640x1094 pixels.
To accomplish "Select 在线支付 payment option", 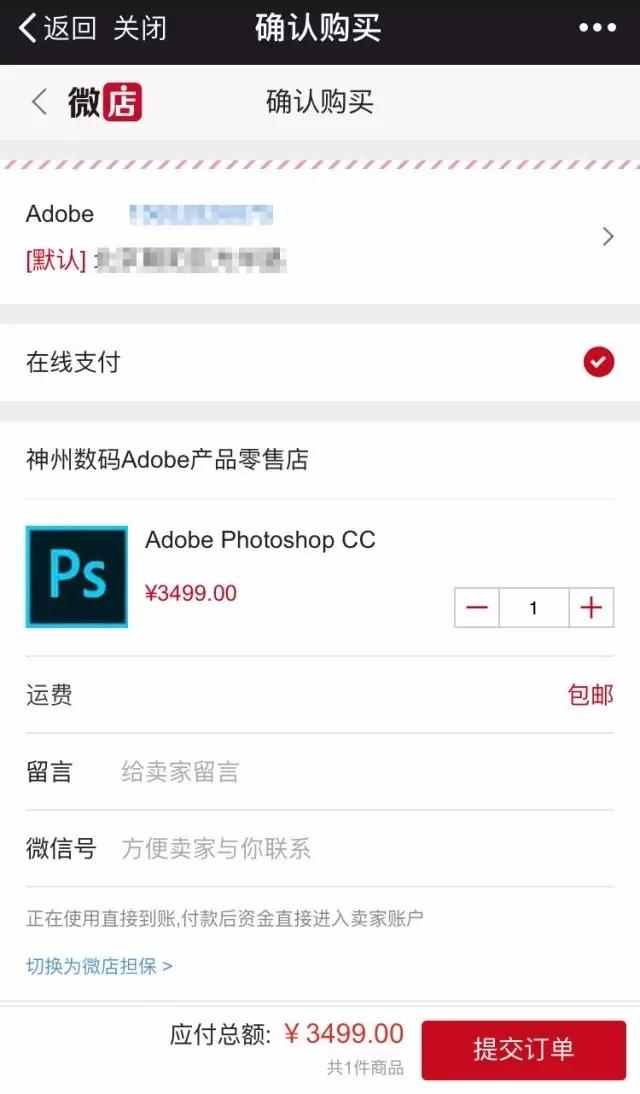I will 320,362.
